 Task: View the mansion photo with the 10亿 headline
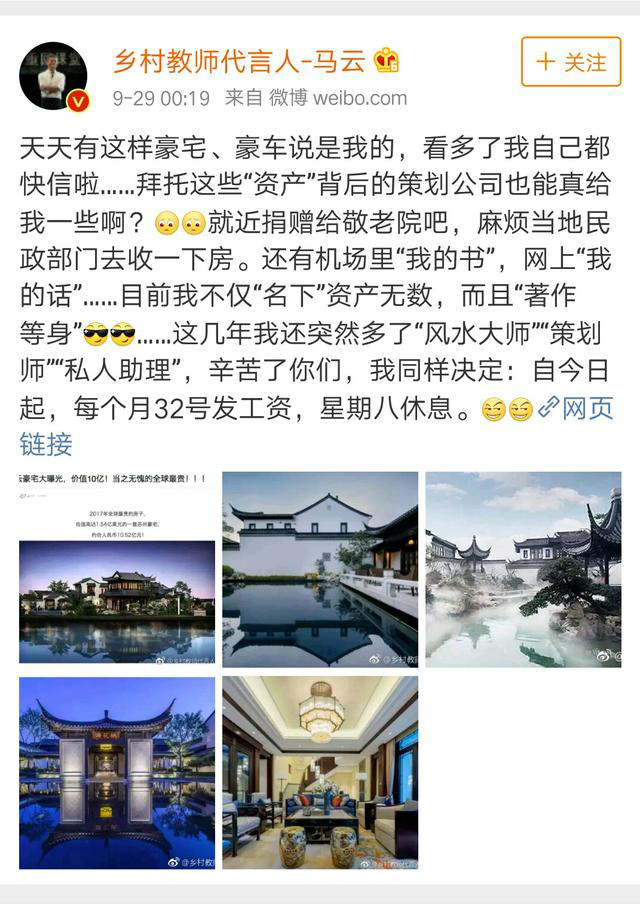(117, 568)
